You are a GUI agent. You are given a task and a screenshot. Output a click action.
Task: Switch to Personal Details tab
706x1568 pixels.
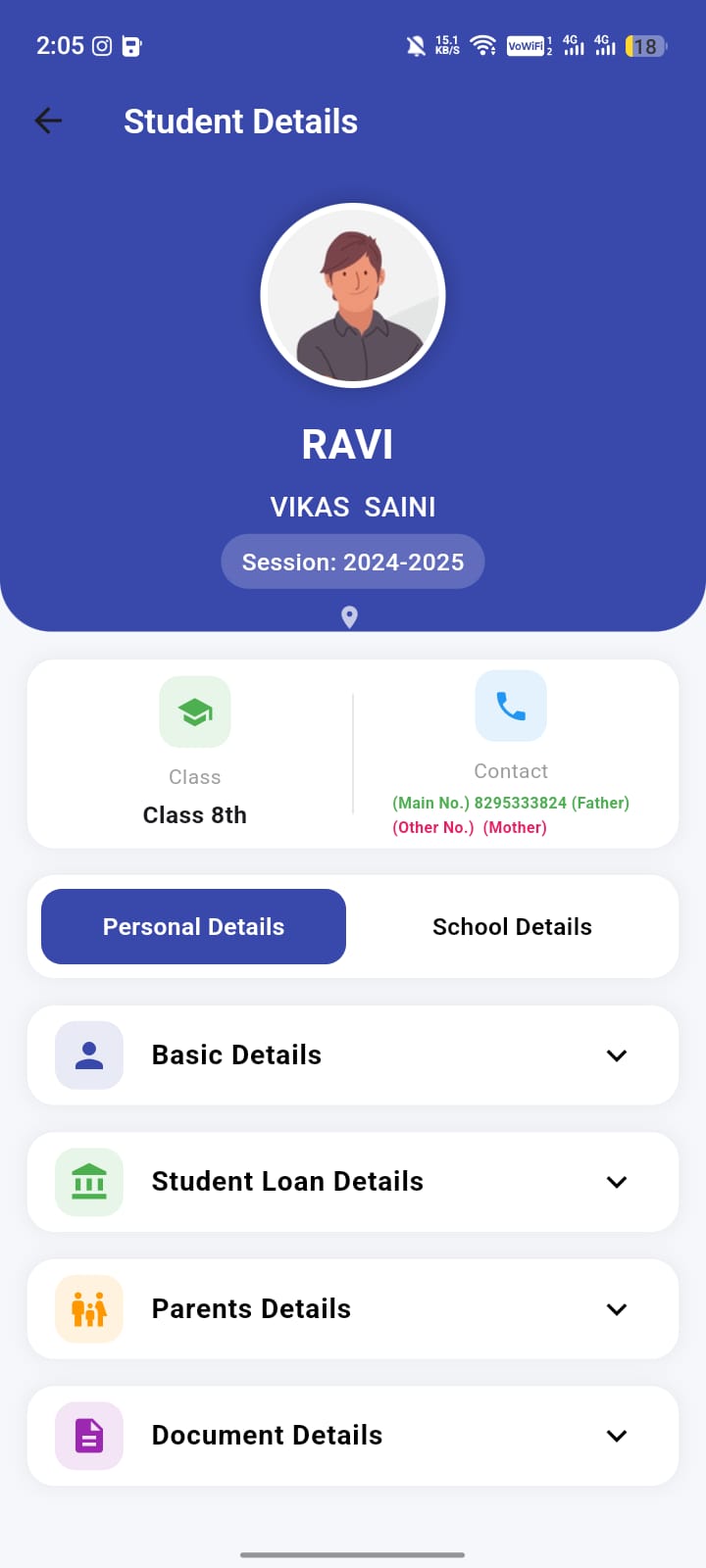(193, 926)
